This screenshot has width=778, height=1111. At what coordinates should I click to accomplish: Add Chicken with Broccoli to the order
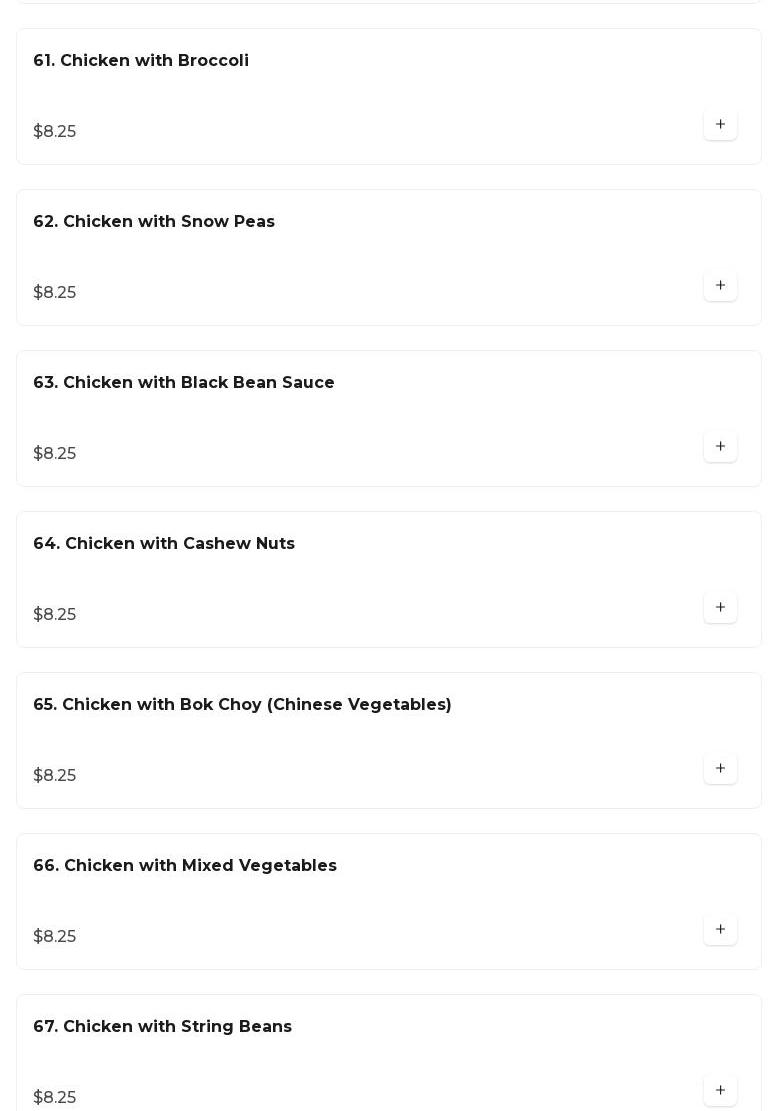click(720, 125)
